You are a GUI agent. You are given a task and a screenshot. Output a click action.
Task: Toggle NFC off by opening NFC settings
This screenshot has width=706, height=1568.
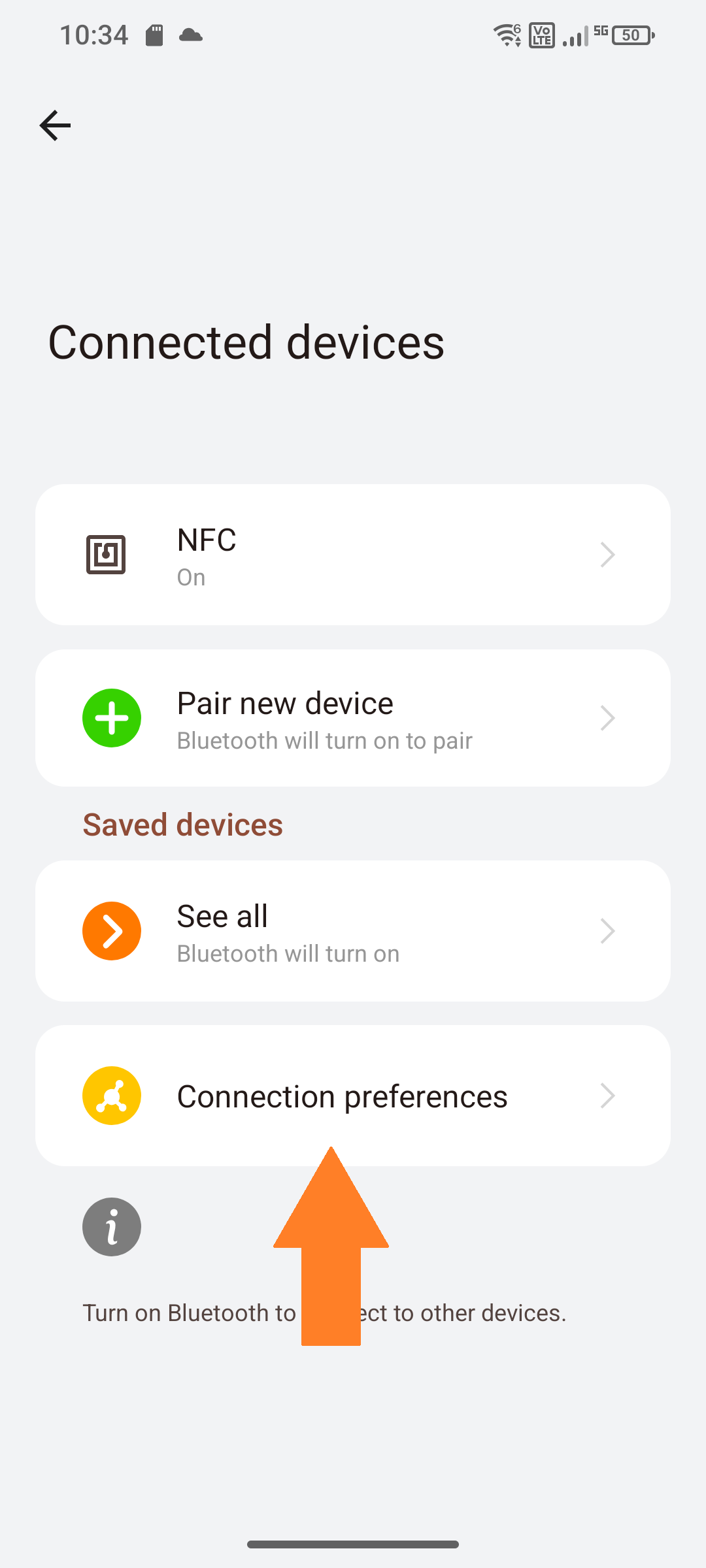tap(353, 554)
